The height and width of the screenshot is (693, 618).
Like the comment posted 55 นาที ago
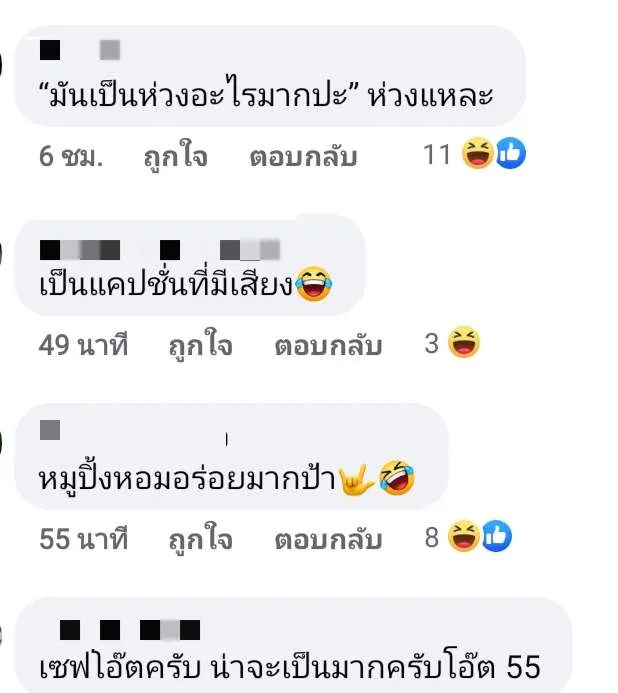coord(198,540)
